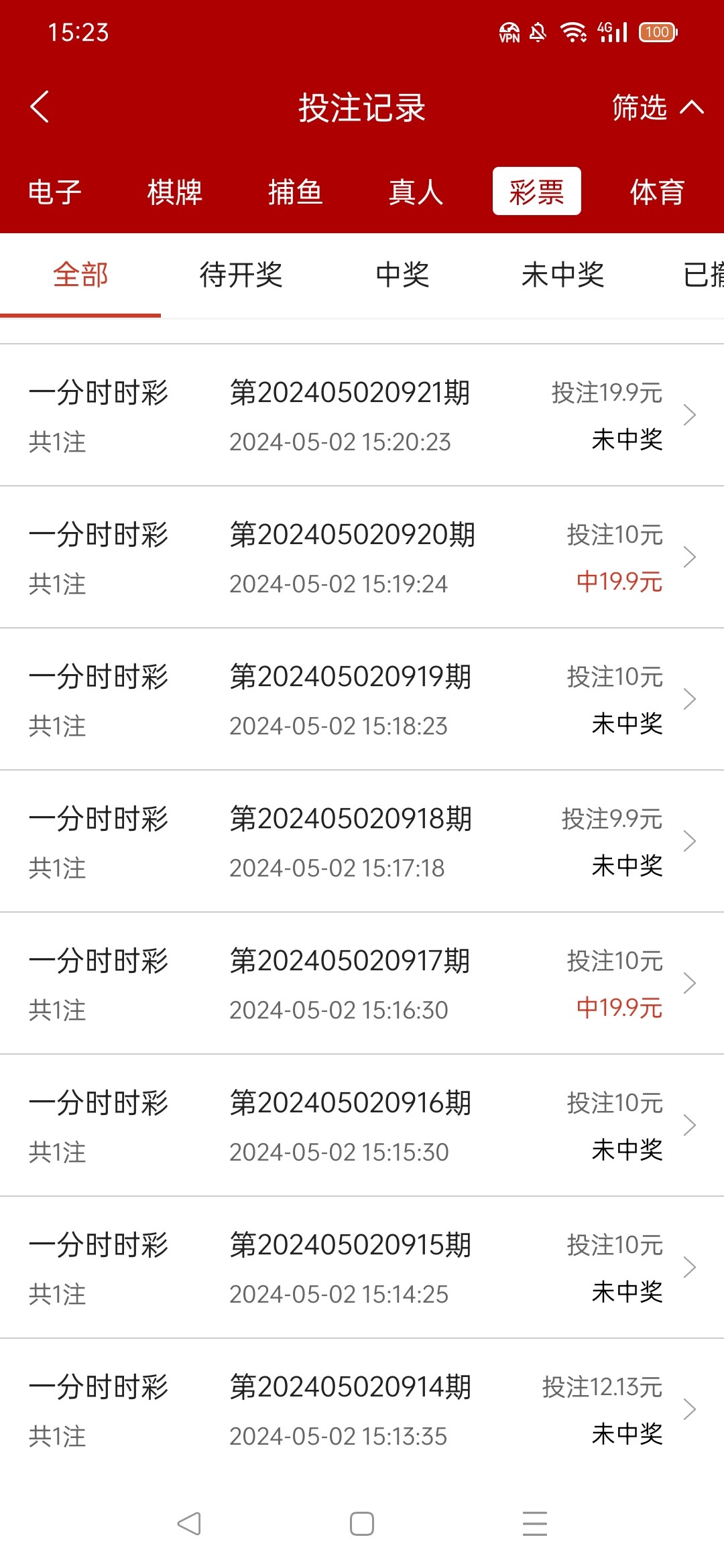Image resolution: width=724 pixels, height=1568 pixels.
Task: Tap the system home button
Action: 362,1524
